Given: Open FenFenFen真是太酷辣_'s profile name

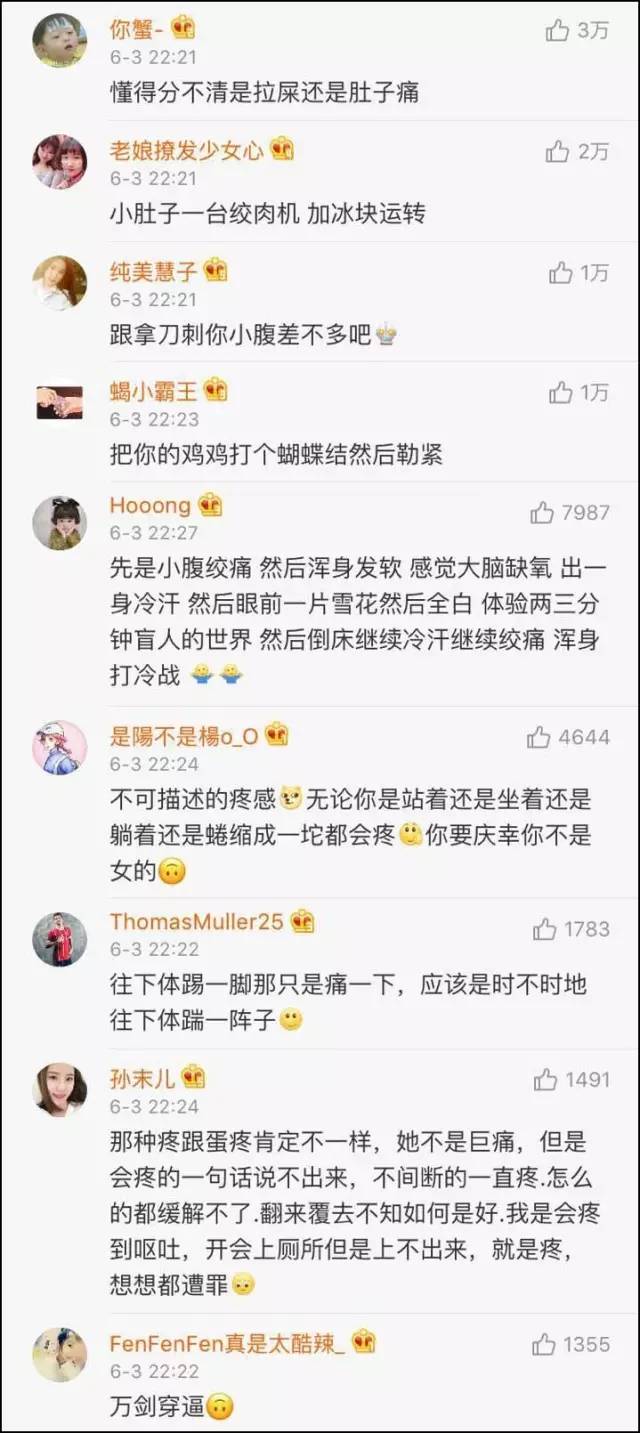Looking at the screenshot, I should (x=227, y=1344).
